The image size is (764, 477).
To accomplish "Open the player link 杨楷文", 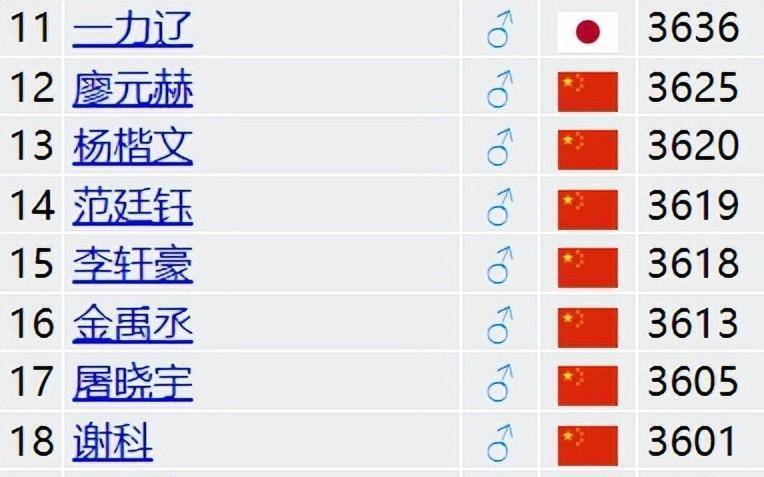I will [x=132, y=147].
